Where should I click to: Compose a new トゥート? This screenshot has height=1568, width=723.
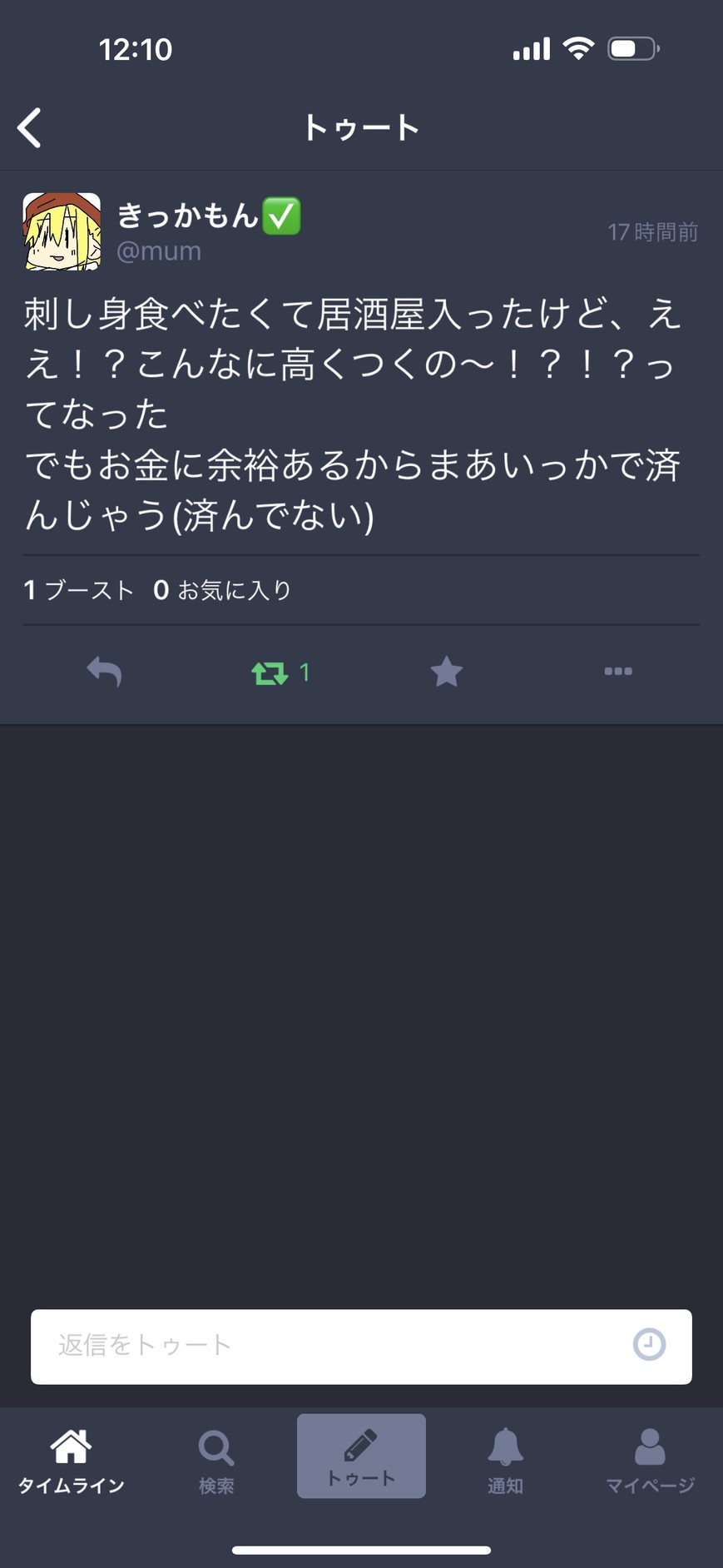click(361, 1456)
